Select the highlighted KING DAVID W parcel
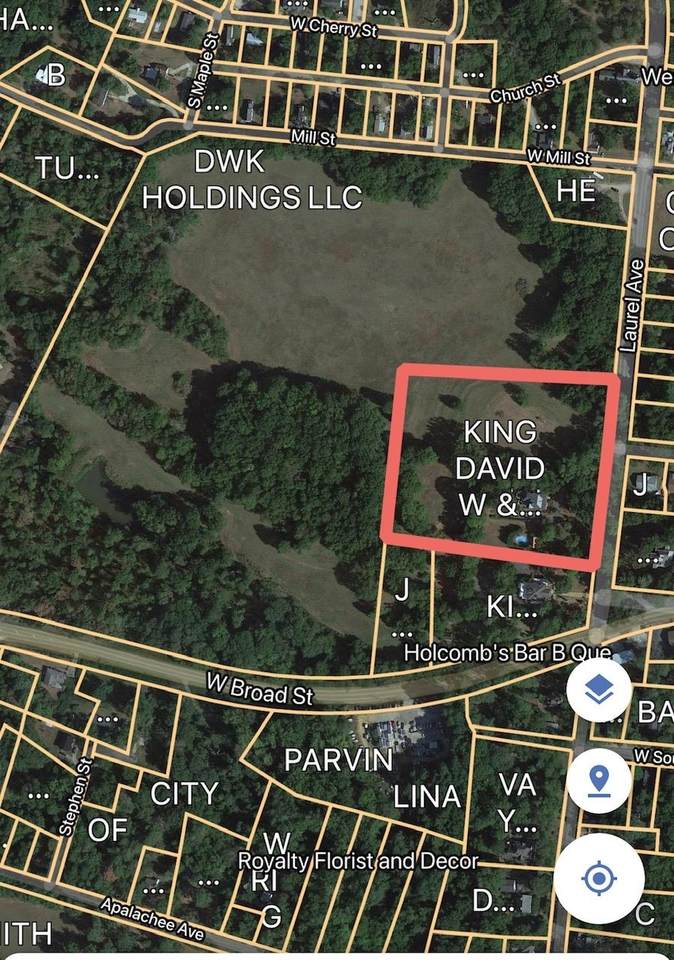 [500, 468]
